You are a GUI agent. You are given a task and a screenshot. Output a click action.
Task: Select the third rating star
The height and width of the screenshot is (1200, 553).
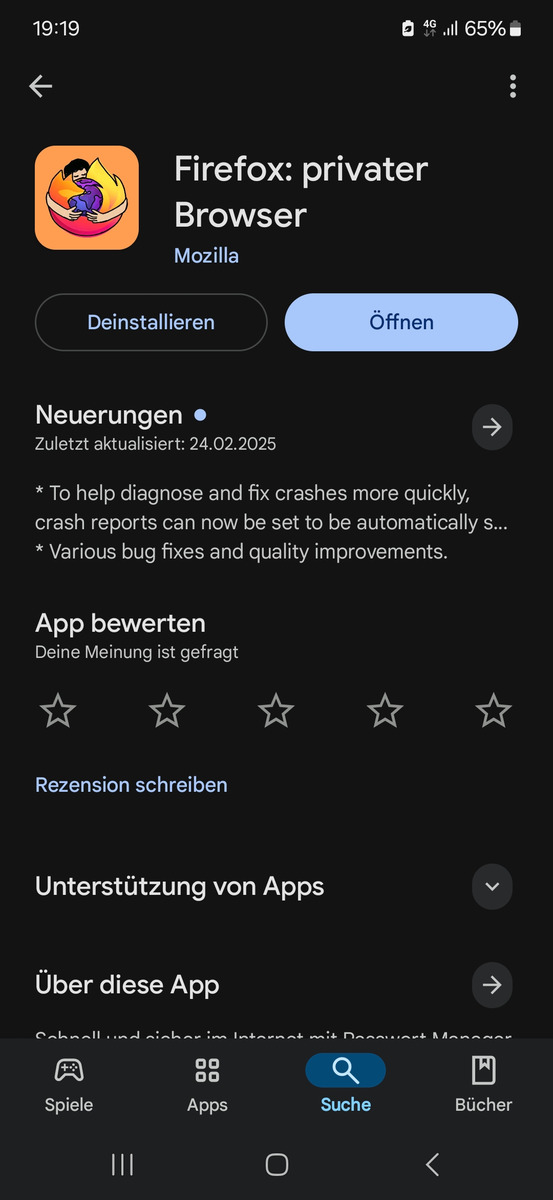pos(276,712)
